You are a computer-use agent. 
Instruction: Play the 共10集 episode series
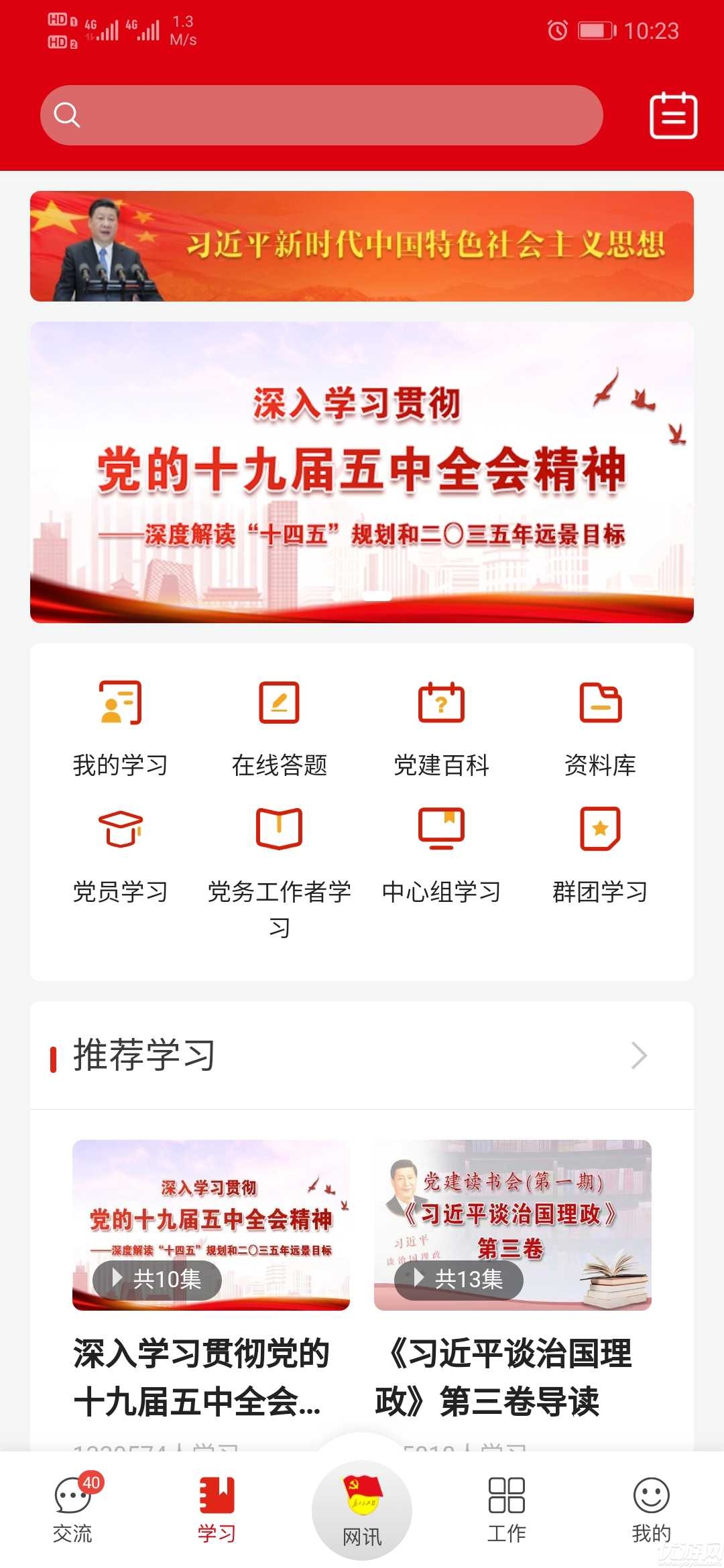[x=157, y=1280]
